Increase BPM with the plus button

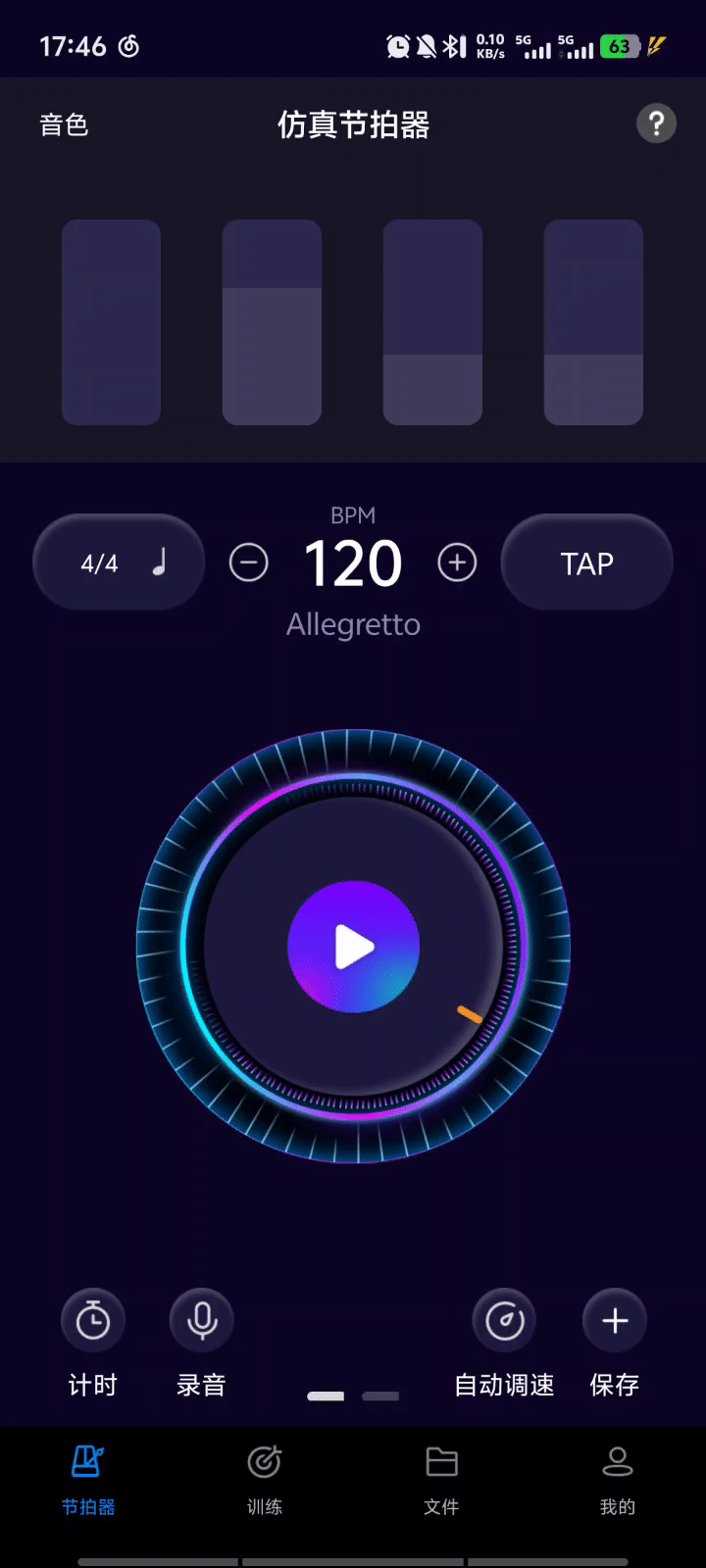pyautogui.click(x=457, y=563)
